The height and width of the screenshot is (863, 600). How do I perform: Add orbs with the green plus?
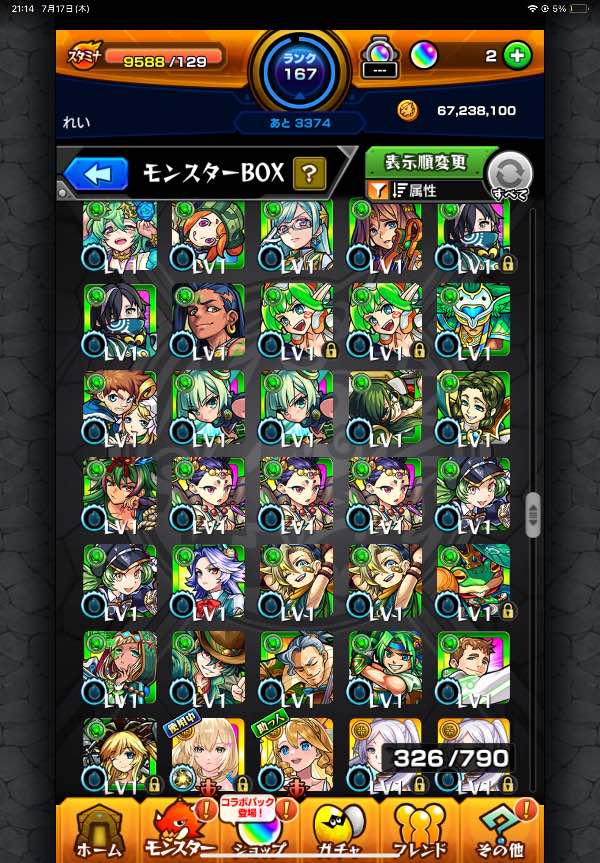517,56
